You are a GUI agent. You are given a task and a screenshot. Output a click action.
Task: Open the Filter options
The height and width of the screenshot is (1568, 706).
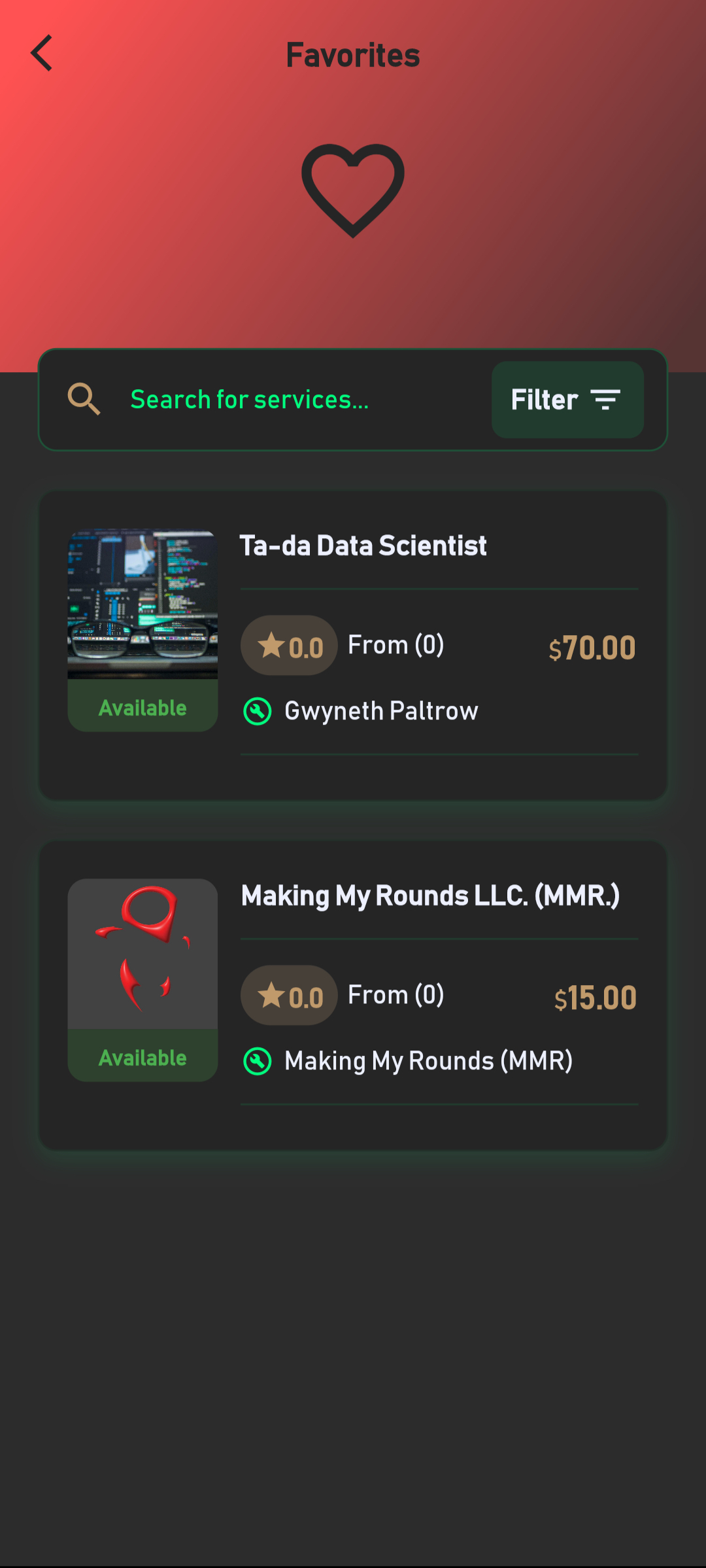coord(567,400)
